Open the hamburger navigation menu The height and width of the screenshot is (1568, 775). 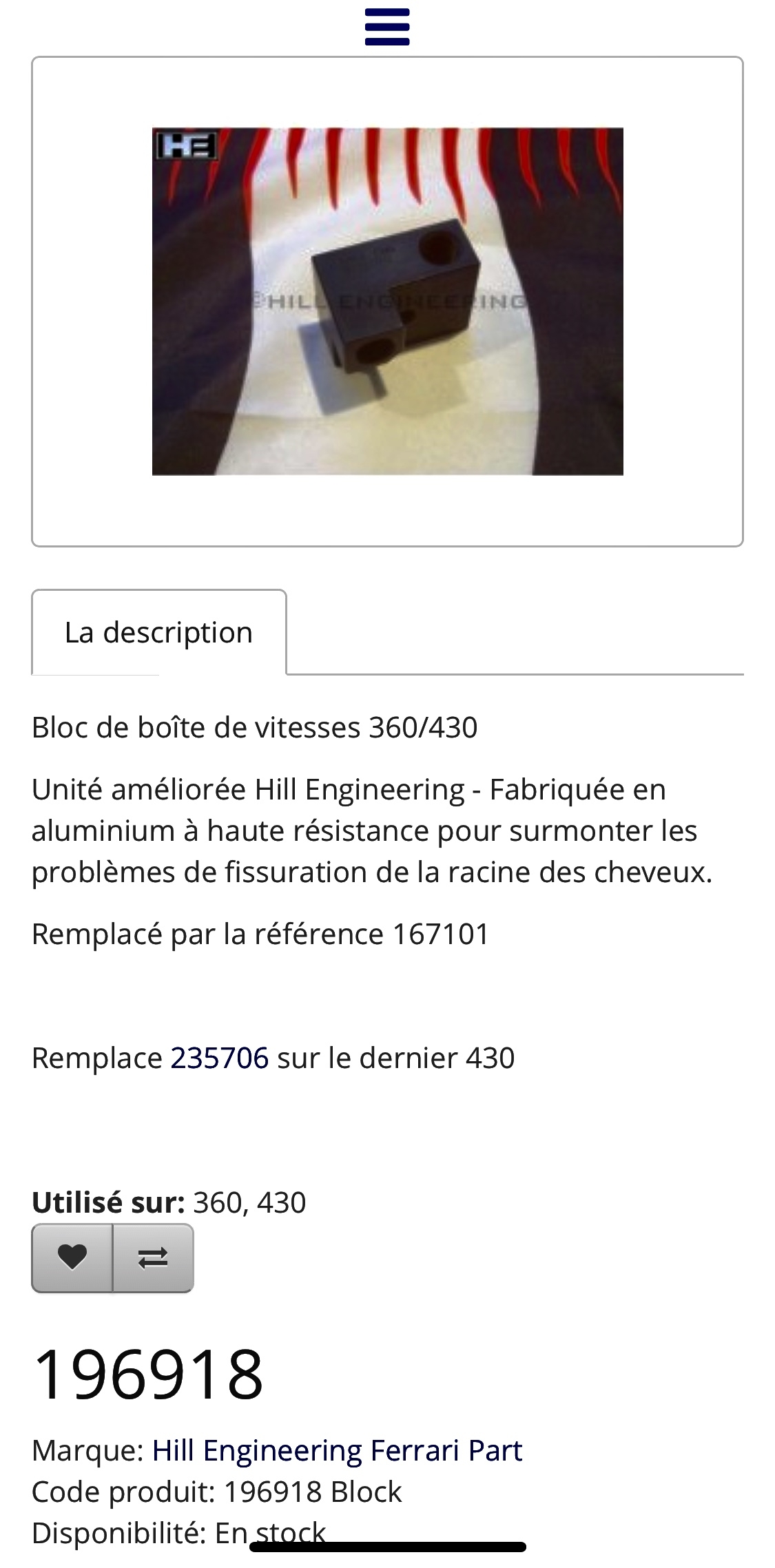(387, 27)
